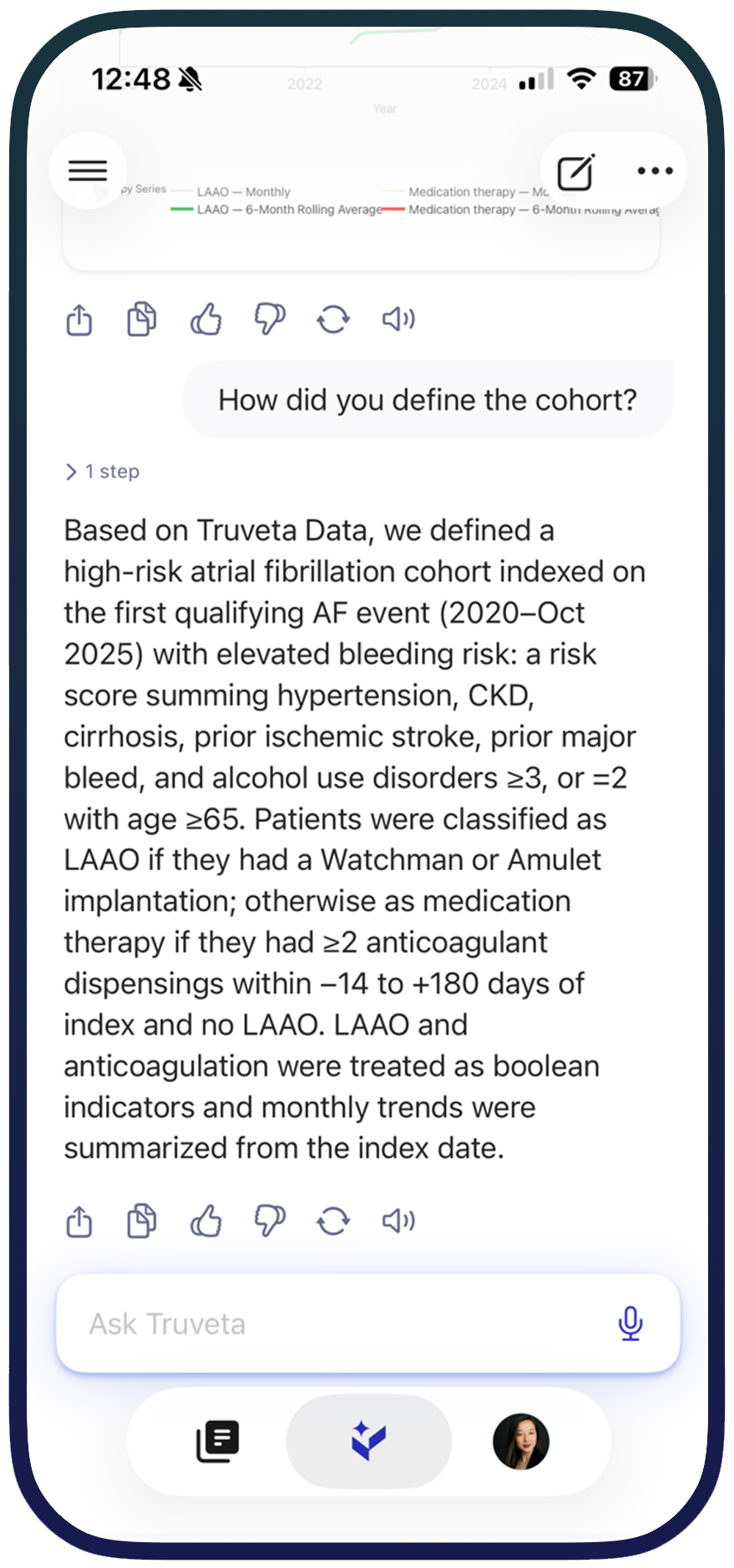The width and height of the screenshot is (734, 1568).
Task: Select the Truveta assistant center tab
Action: point(368,1442)
